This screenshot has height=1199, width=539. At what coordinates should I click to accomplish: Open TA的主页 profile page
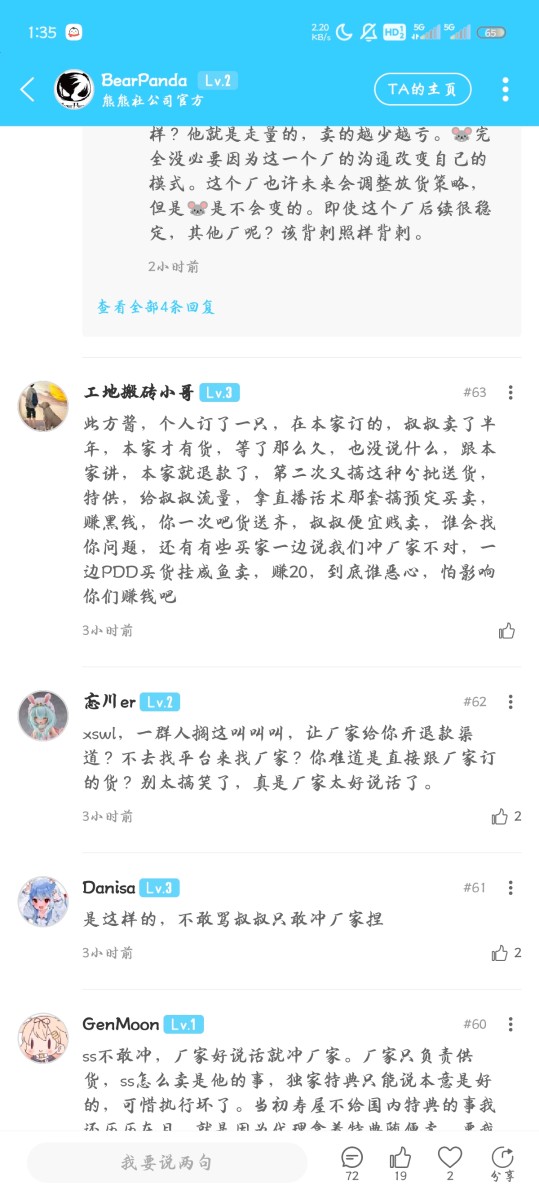coord(423,89)
